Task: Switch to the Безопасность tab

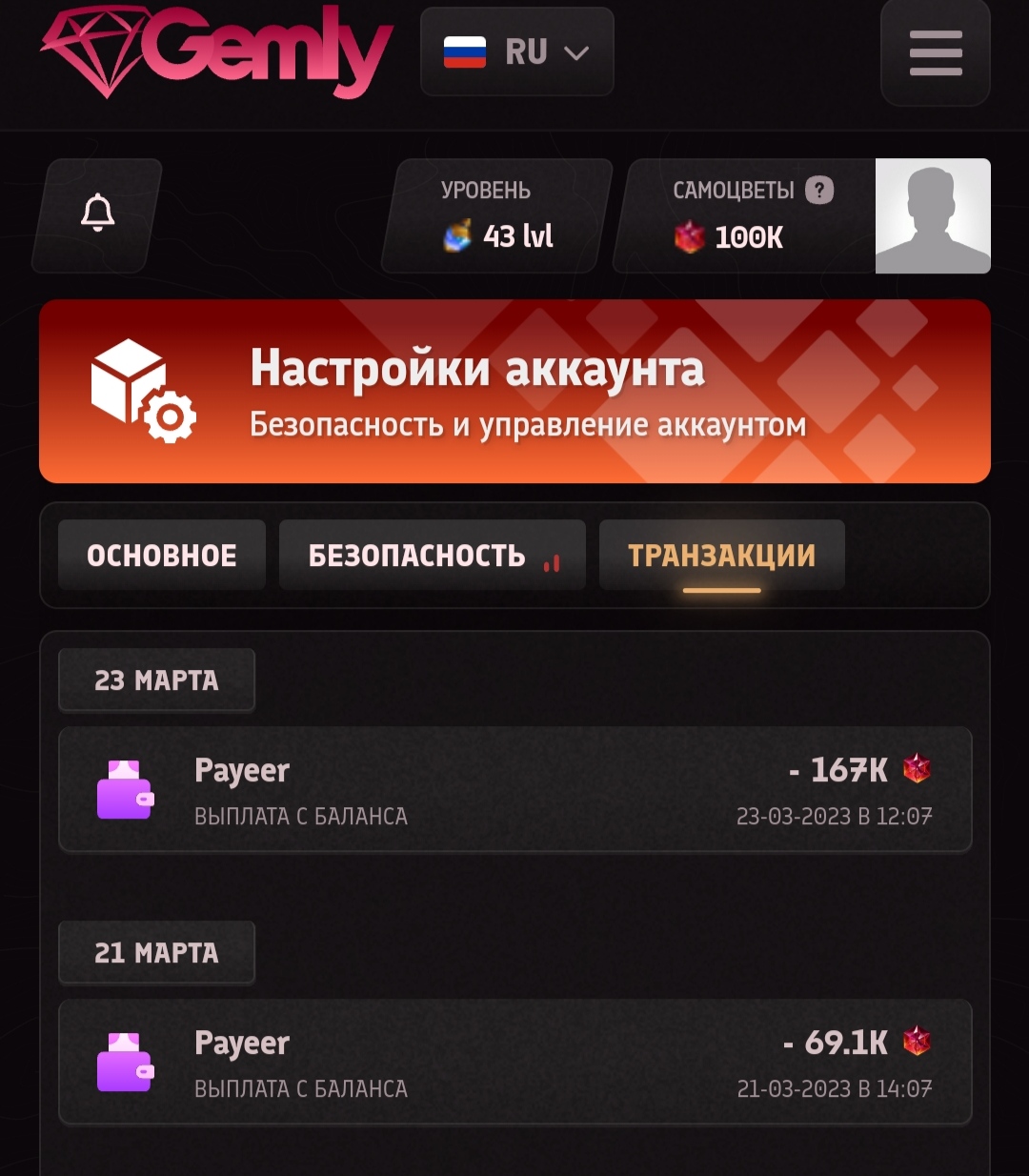Action: click(432, 556)
